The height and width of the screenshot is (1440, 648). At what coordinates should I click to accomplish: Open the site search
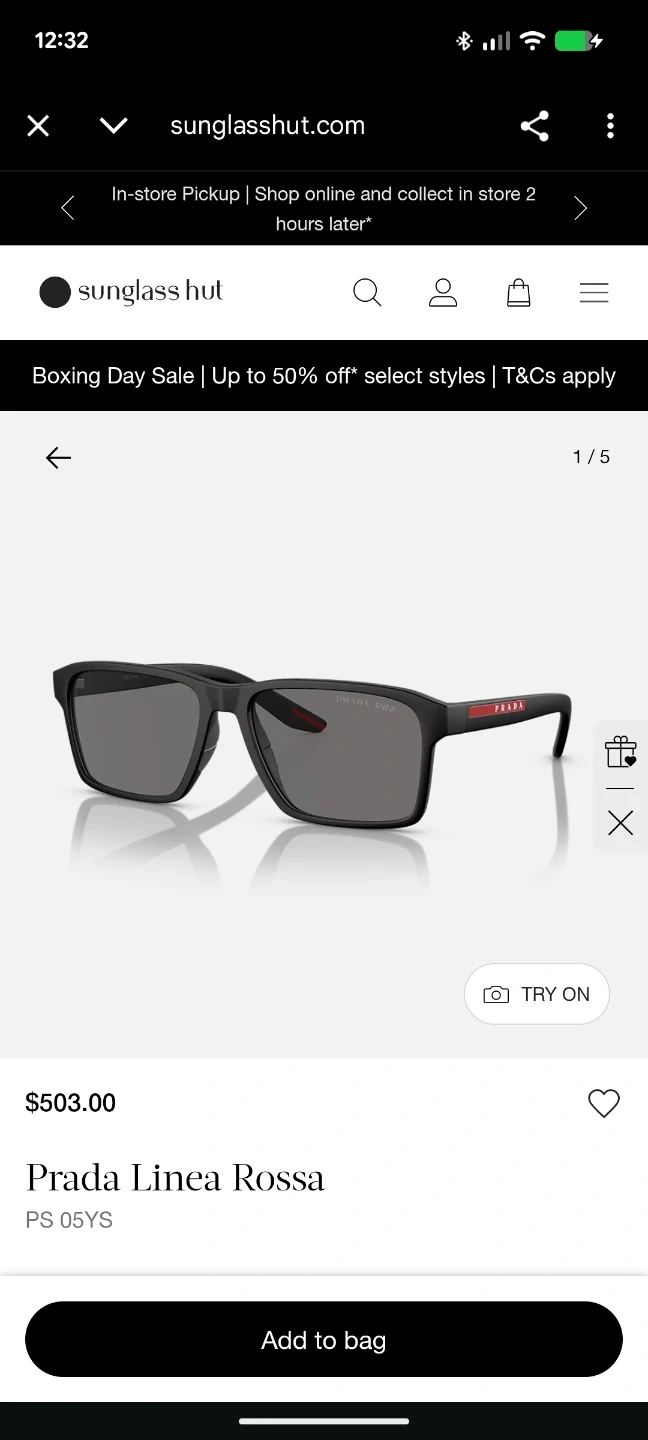(367, 293)
